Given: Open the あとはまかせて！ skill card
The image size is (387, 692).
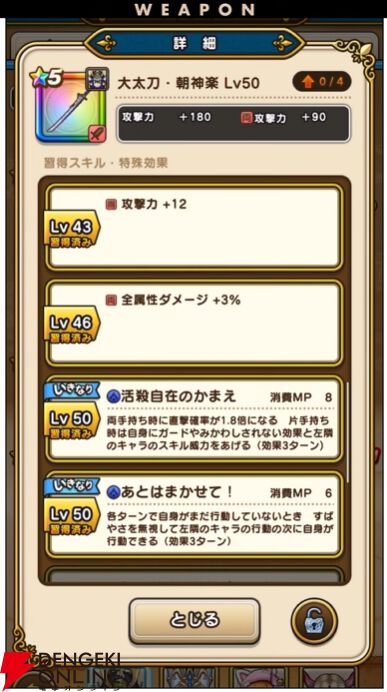Looking at the screenshot, I should 194,514.
